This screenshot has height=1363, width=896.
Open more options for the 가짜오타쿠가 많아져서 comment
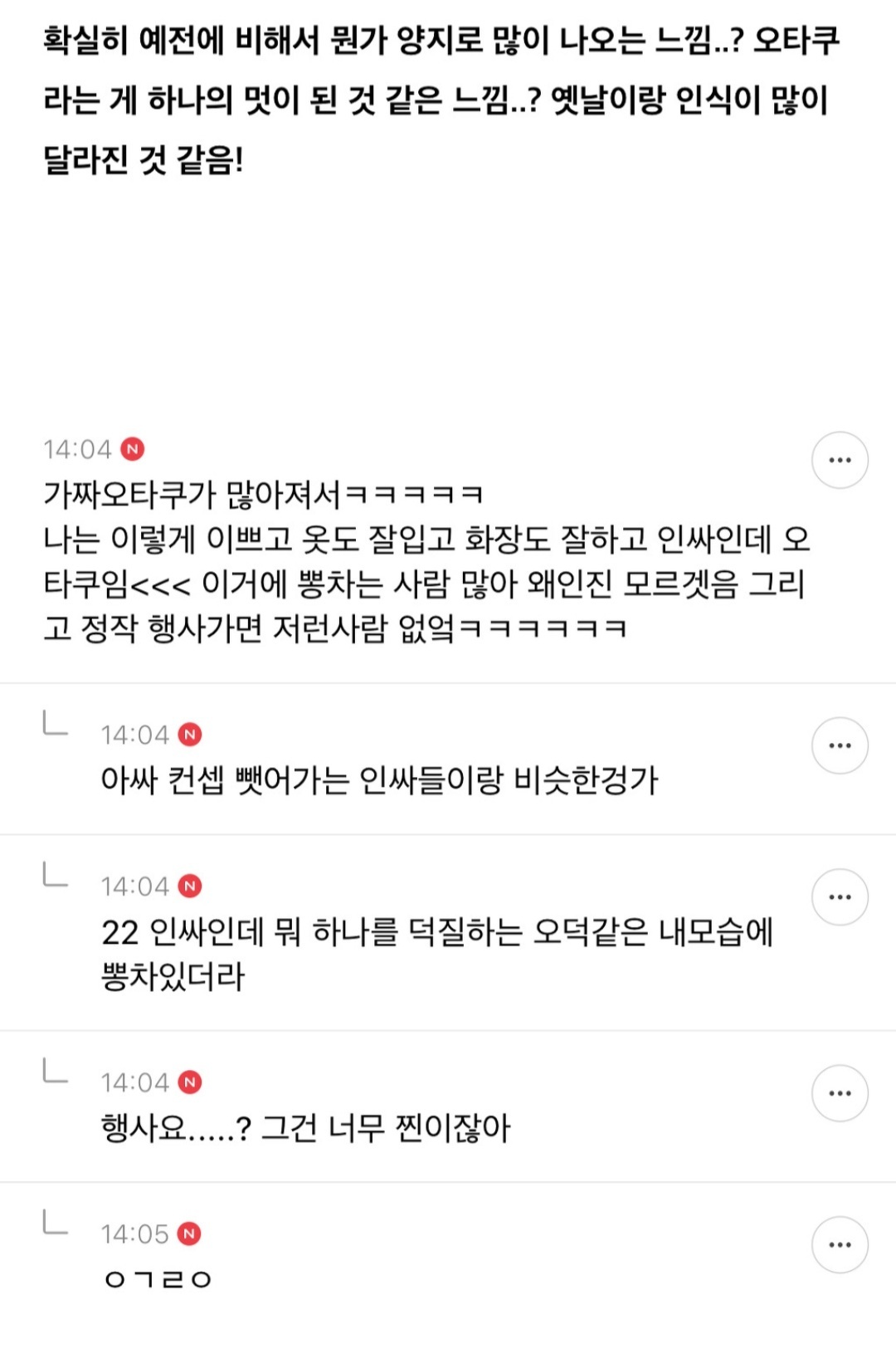tap(840, 460)
